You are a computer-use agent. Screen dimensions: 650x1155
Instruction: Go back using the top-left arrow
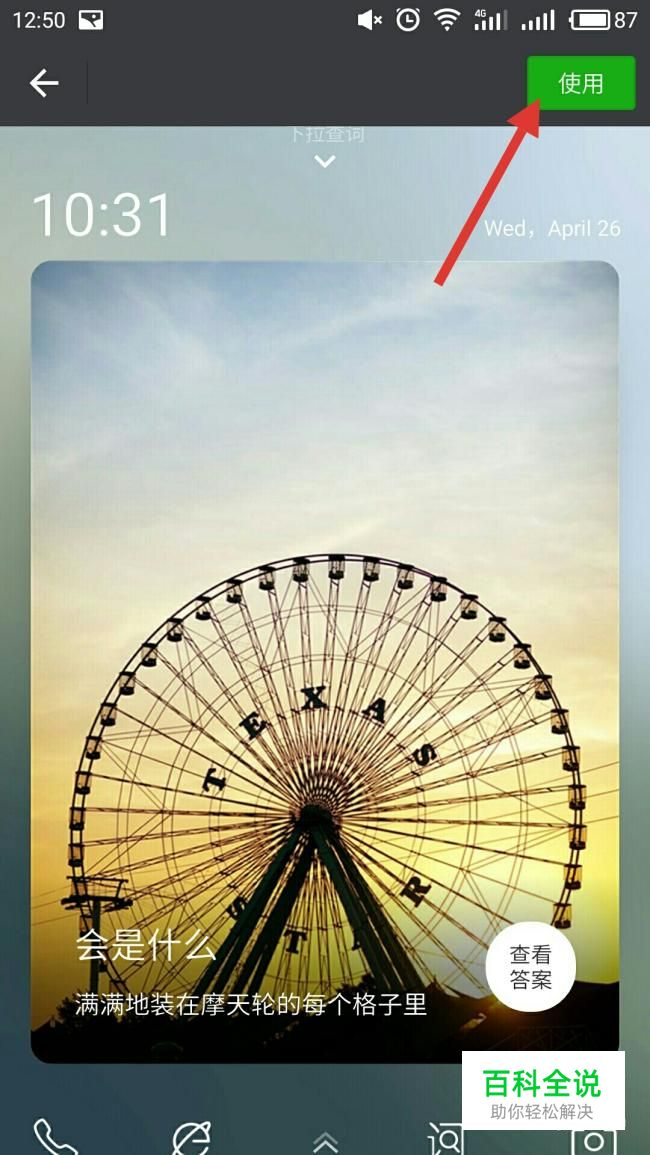pos(43,83)
